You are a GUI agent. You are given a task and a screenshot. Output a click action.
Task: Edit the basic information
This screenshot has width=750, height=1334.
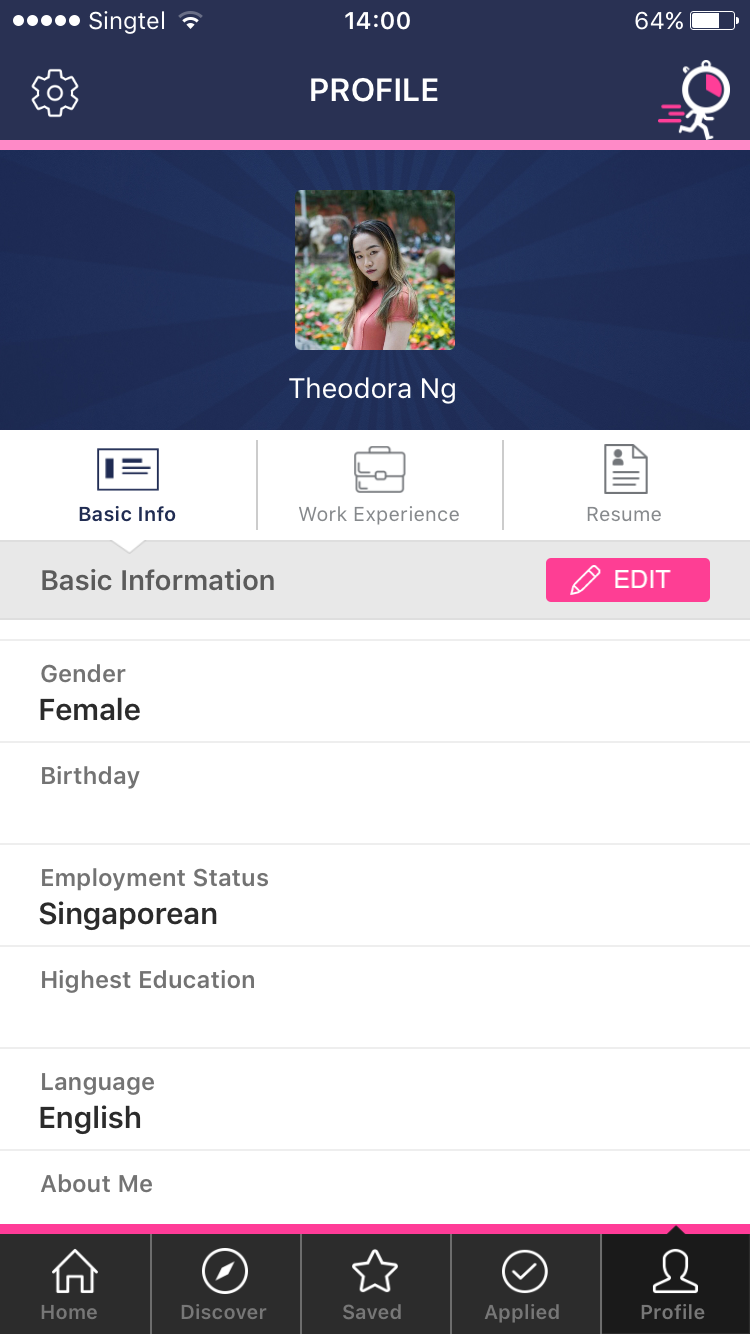click(627, 580)
